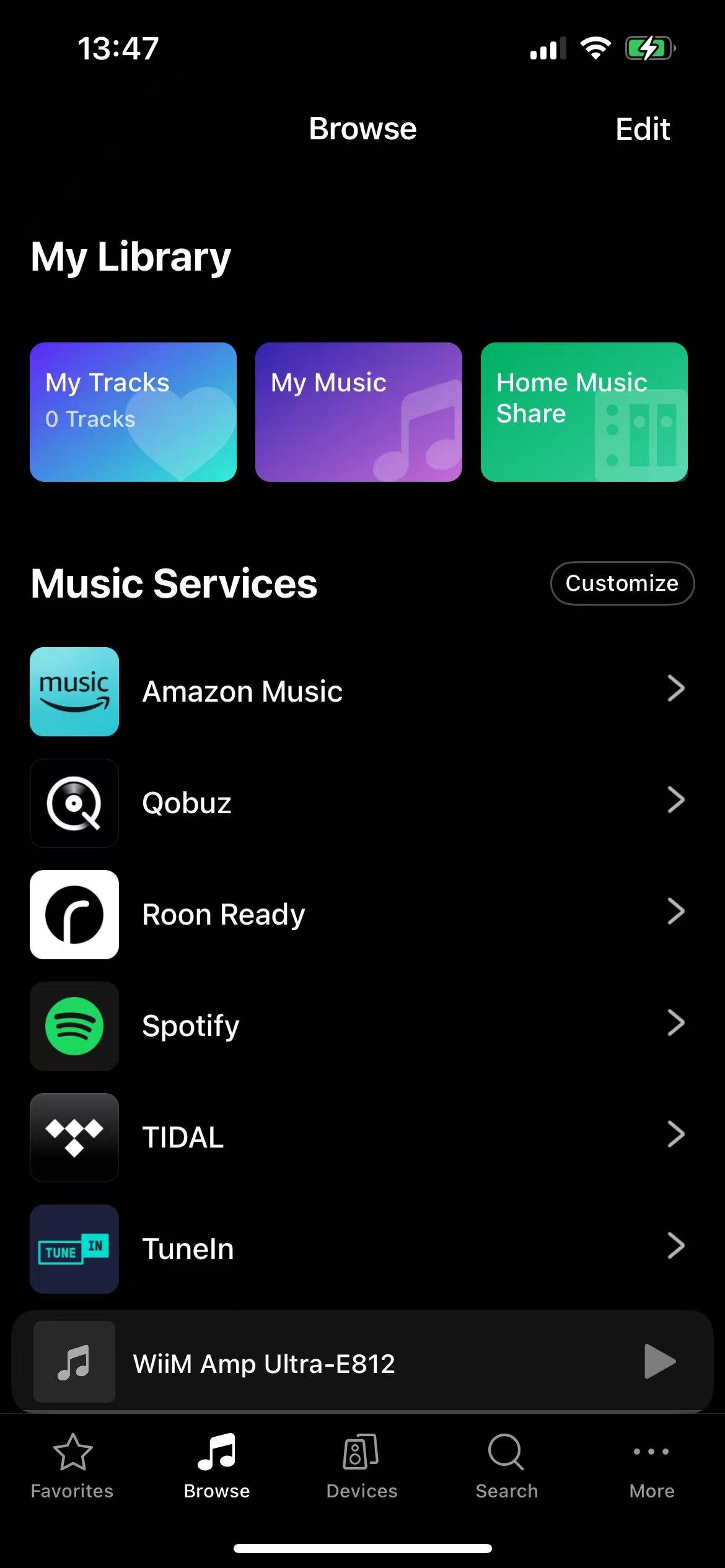Viewport: 725px width, 1568px height.
Task: Tap Edit in the Browse header
Action: click(x=642, y=129)
